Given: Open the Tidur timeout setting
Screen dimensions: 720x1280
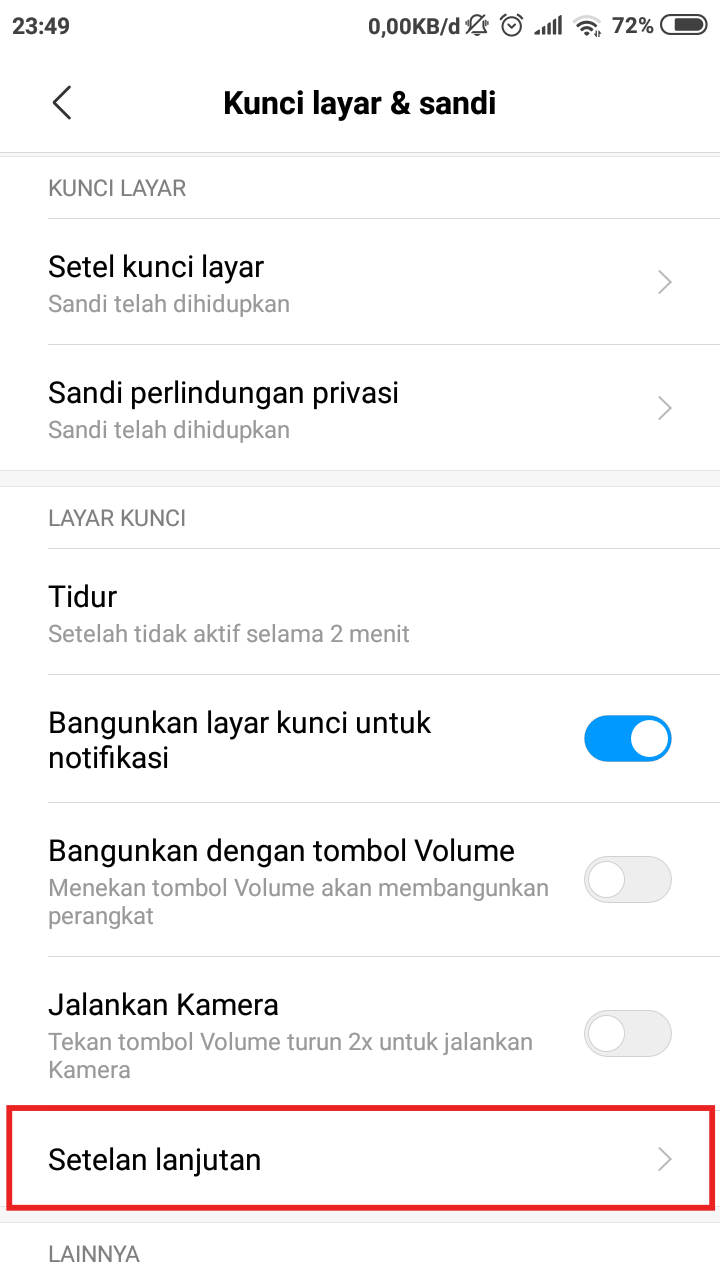Looking at the screenshot, I should pyautogui.click(x=360, y=613).
